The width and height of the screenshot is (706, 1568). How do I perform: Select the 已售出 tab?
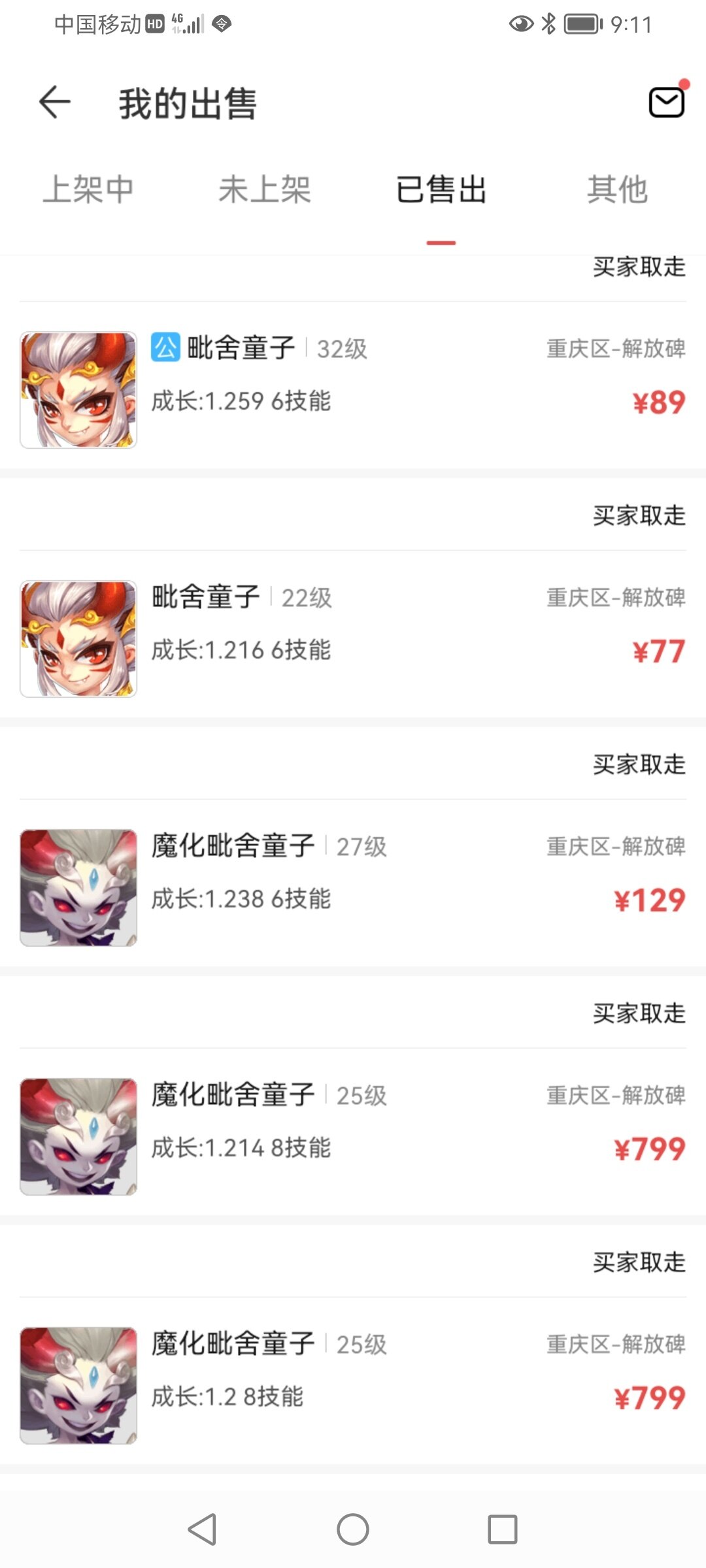(x=441, y=190)
